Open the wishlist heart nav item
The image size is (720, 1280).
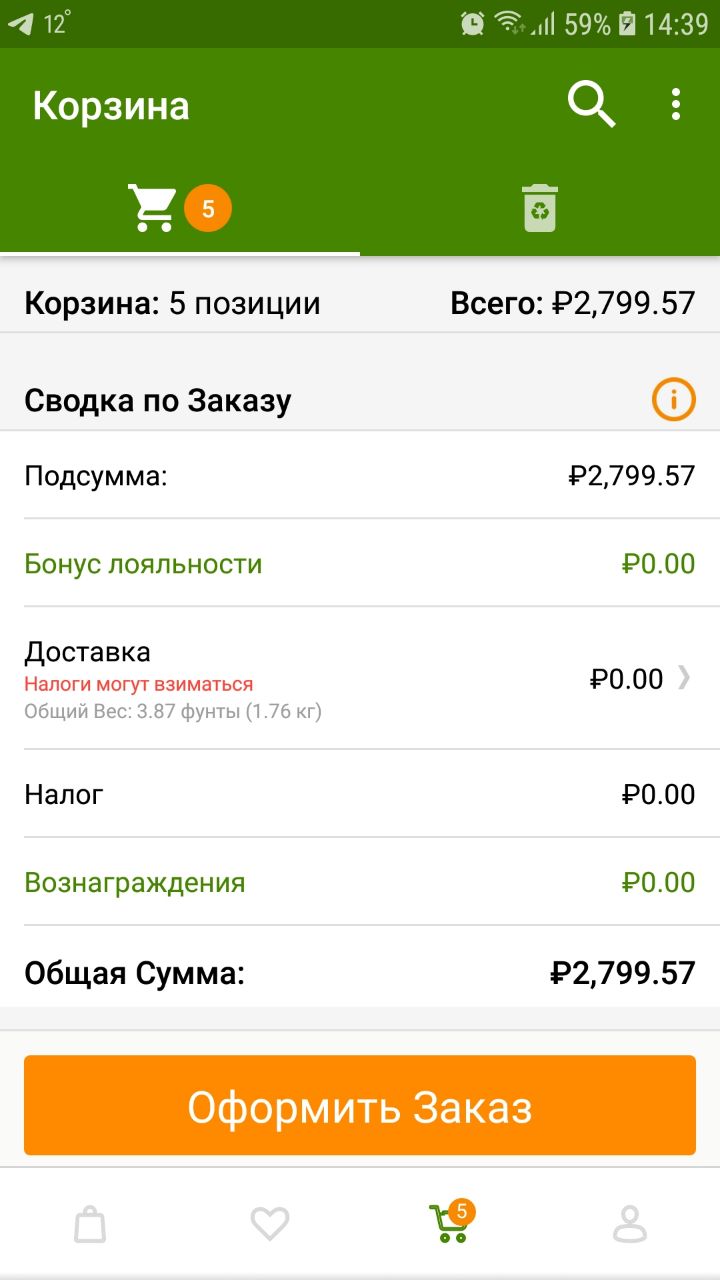coord(270,1224)
